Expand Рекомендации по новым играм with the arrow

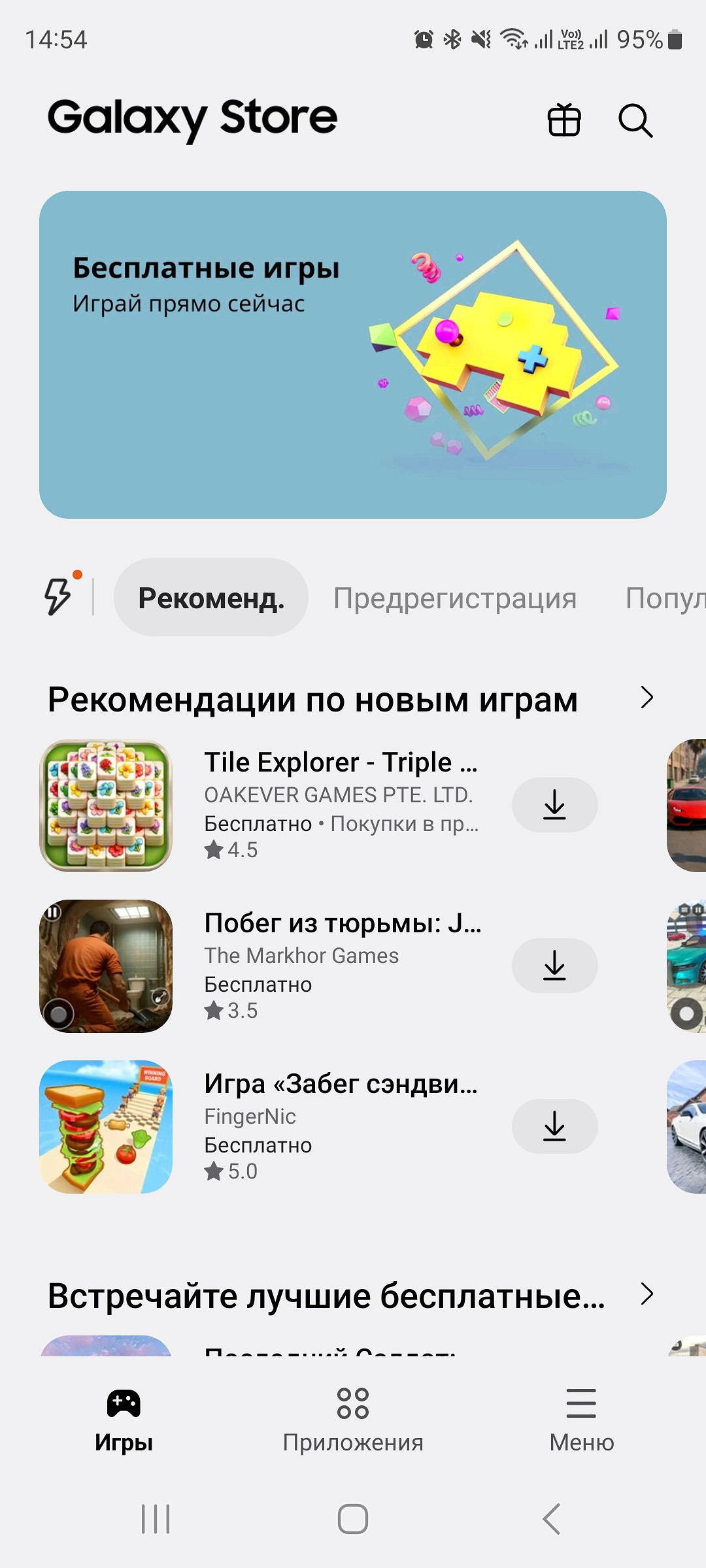[647, 698]
